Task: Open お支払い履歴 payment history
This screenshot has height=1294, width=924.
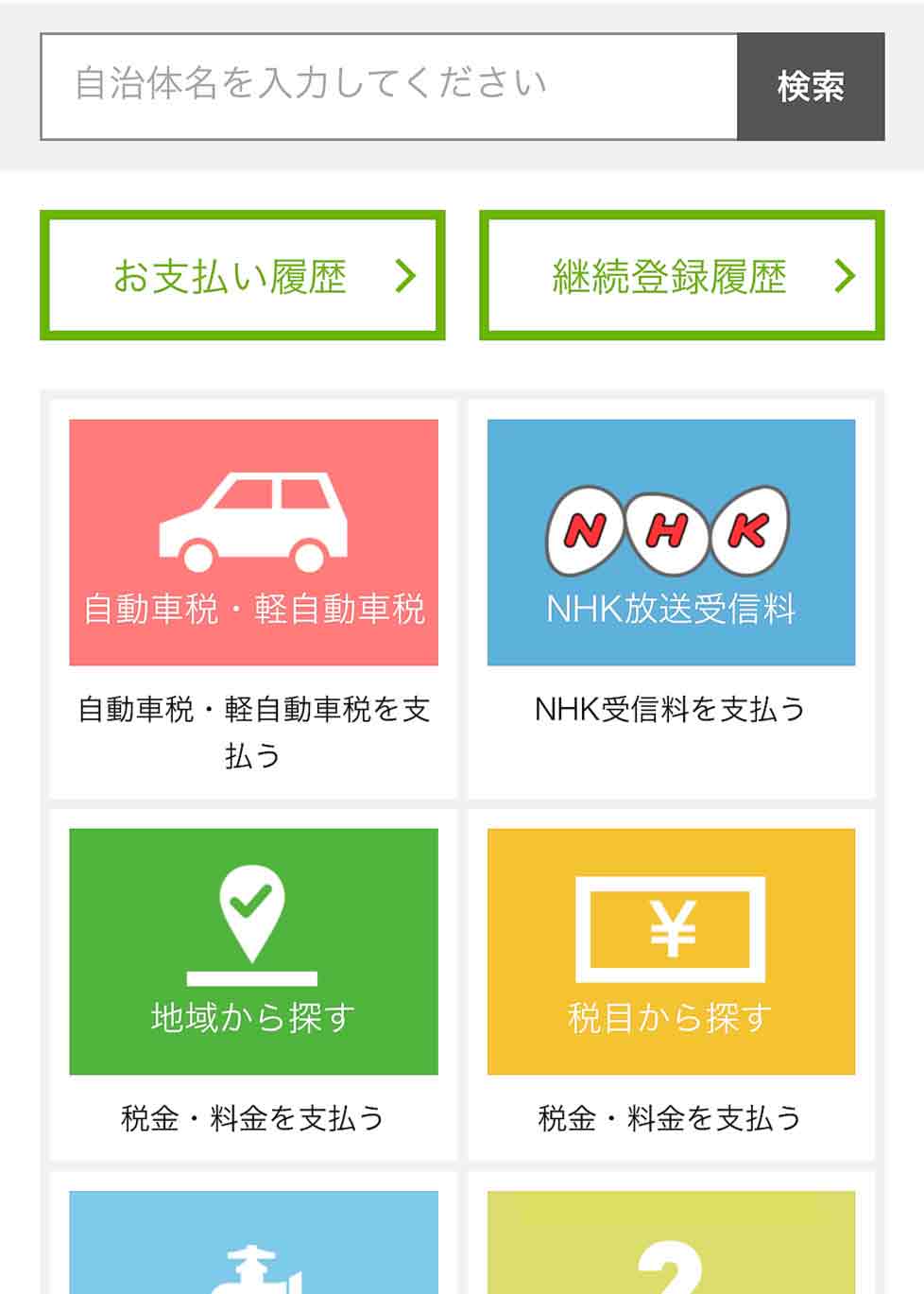Action: tap(243, 276)
